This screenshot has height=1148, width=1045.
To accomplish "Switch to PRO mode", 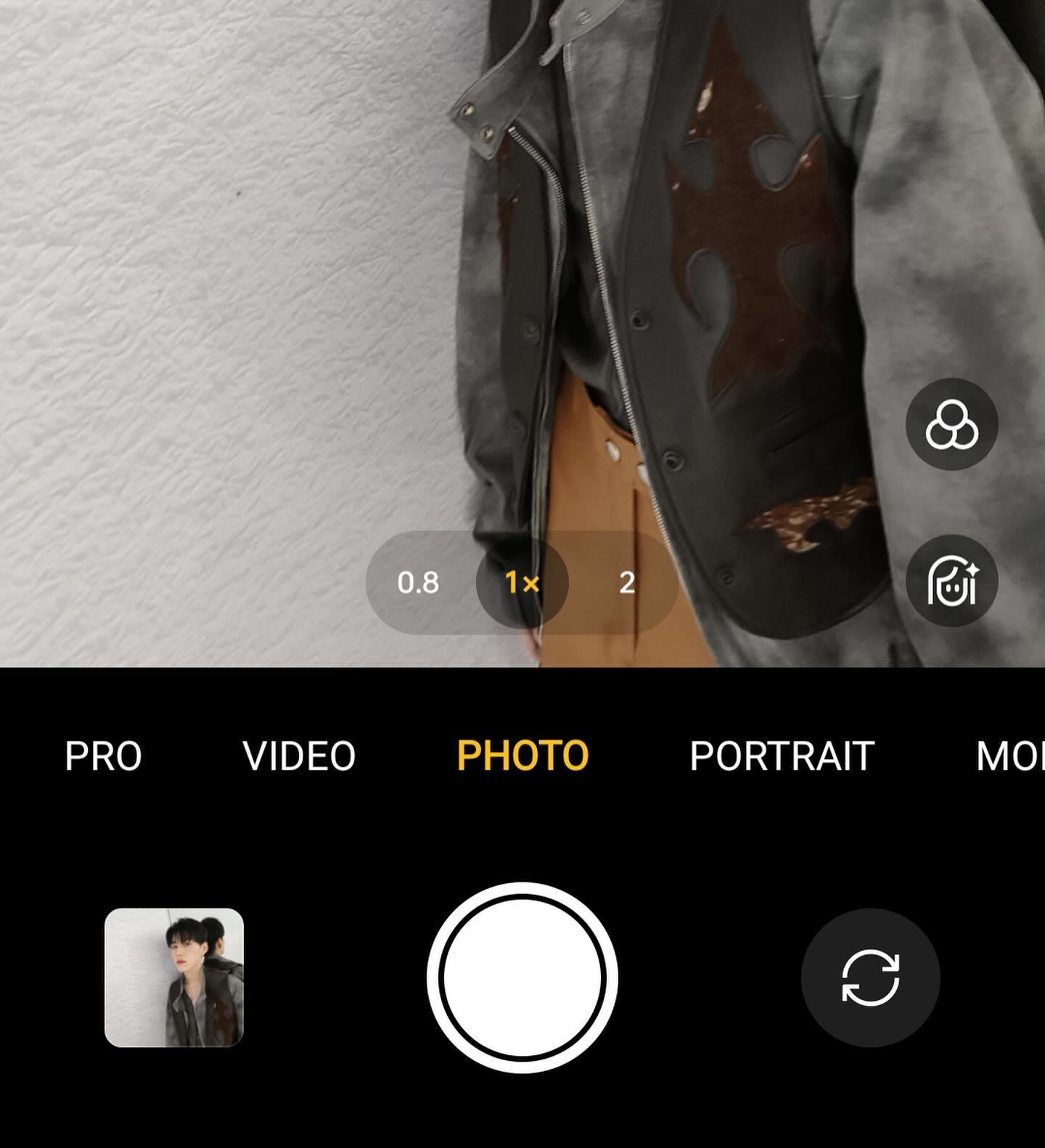I will tap(103, 756).
